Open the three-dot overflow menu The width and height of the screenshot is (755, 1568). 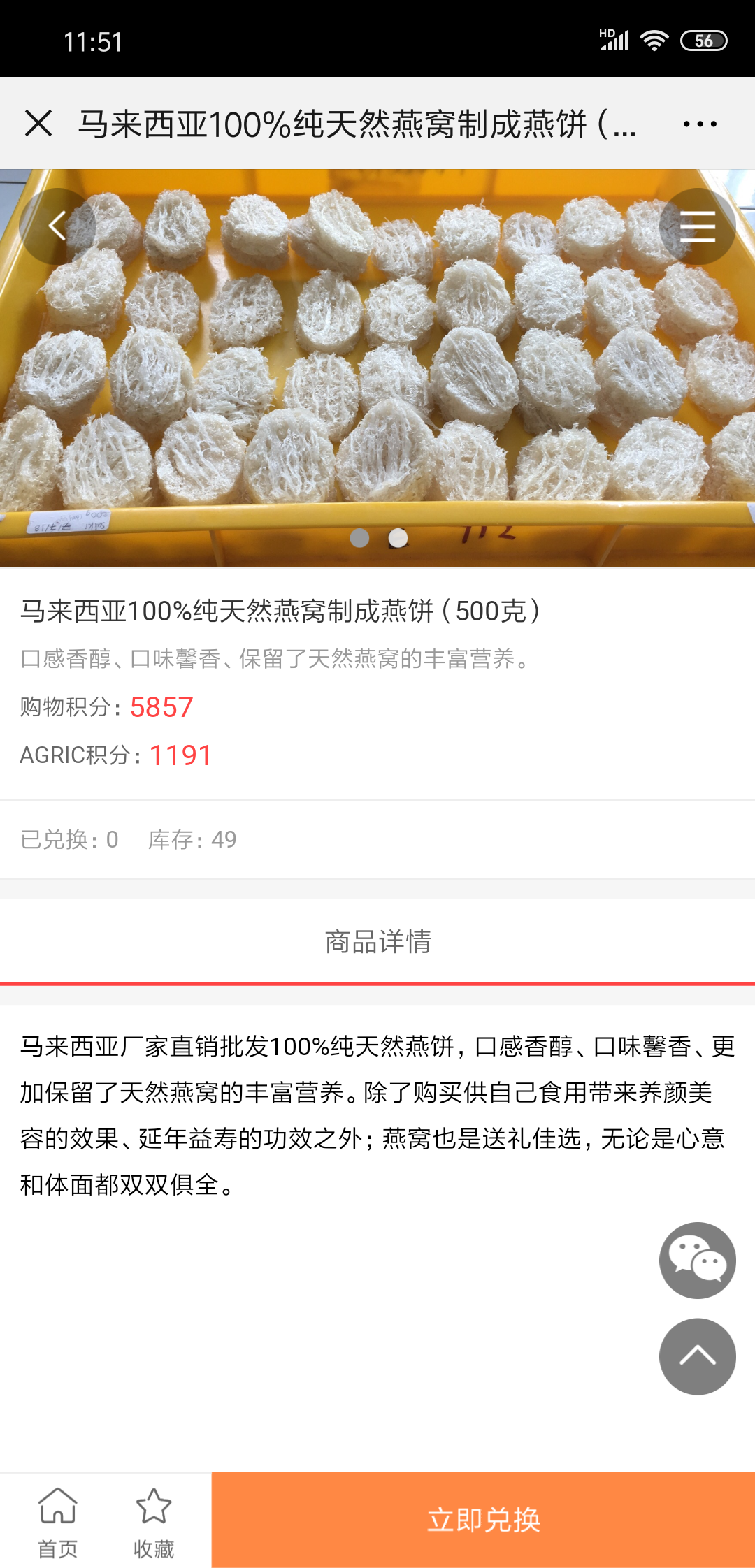coord(699,124)
